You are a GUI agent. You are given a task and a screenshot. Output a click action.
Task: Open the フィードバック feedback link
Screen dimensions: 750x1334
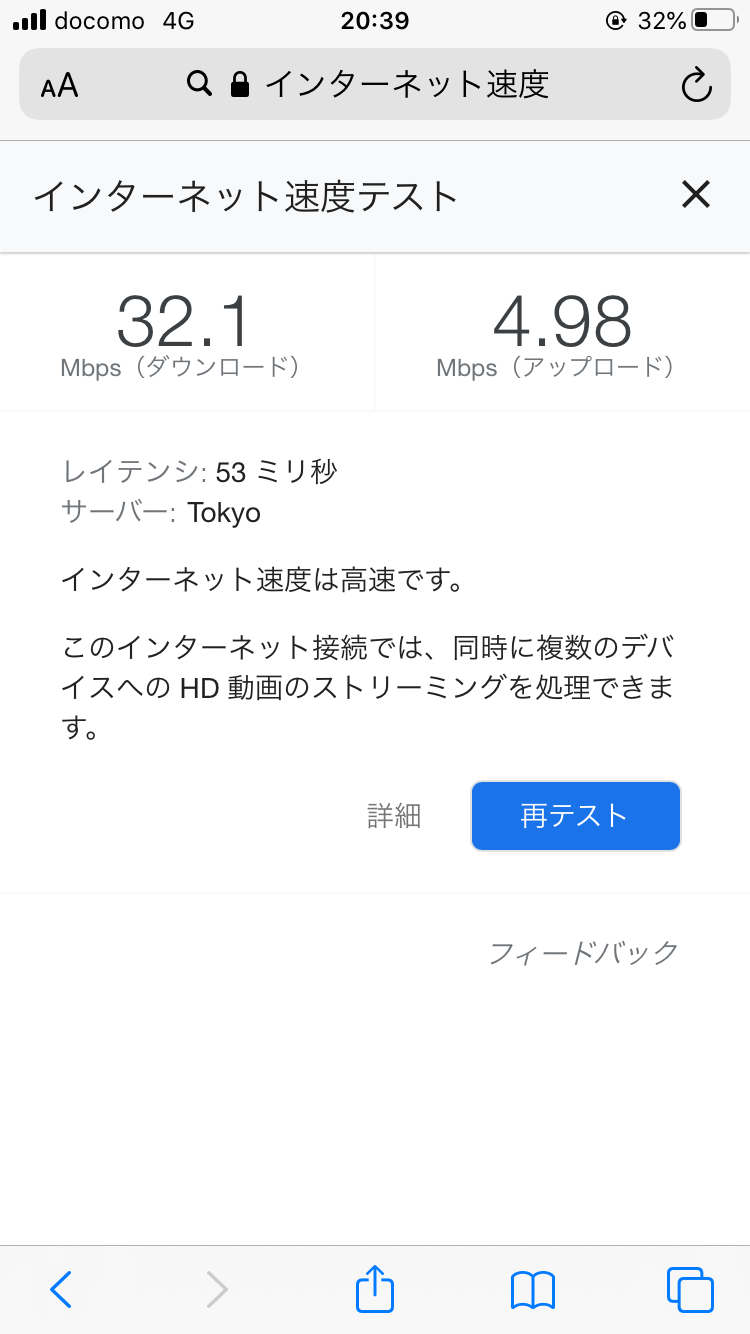(584, 952)
